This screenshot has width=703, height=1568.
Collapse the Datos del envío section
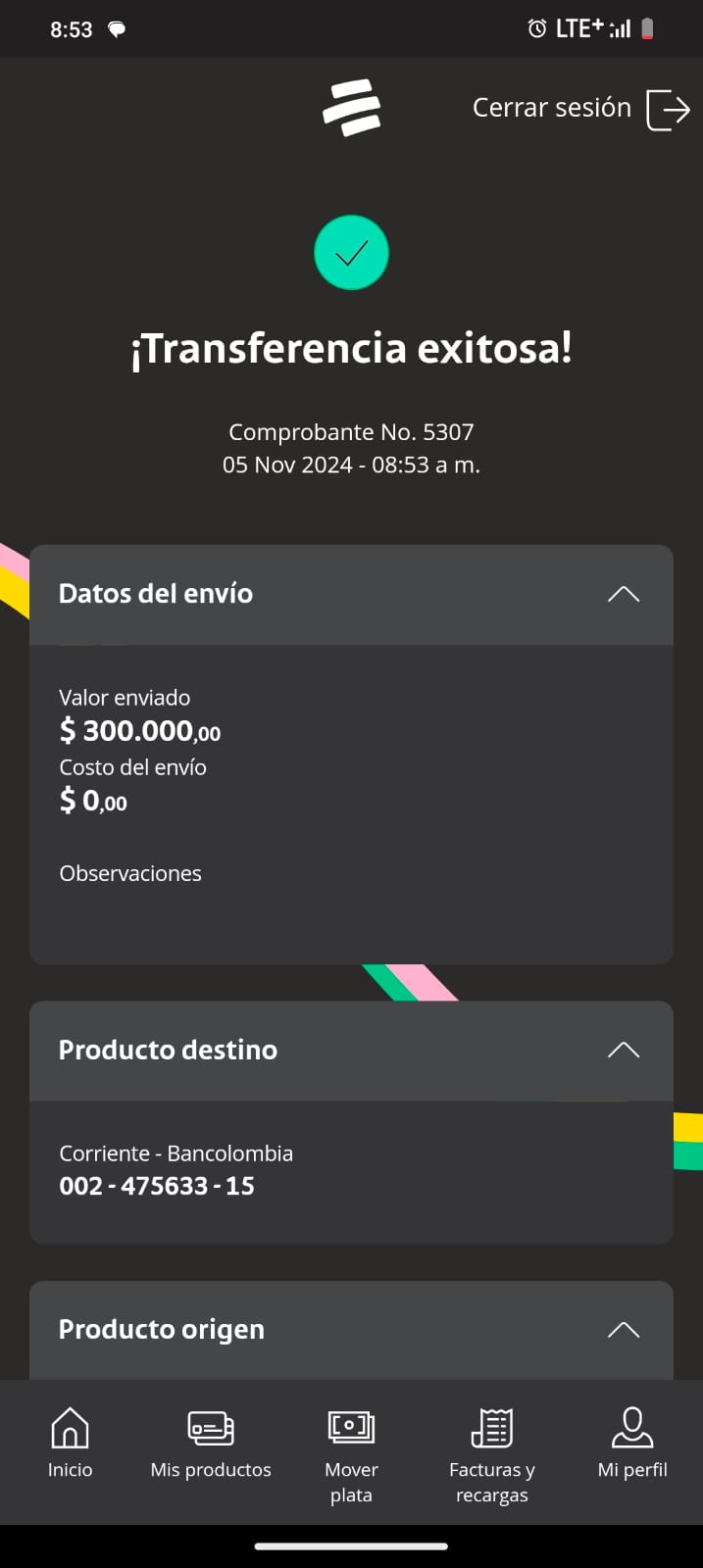click(x=623, y=594)
